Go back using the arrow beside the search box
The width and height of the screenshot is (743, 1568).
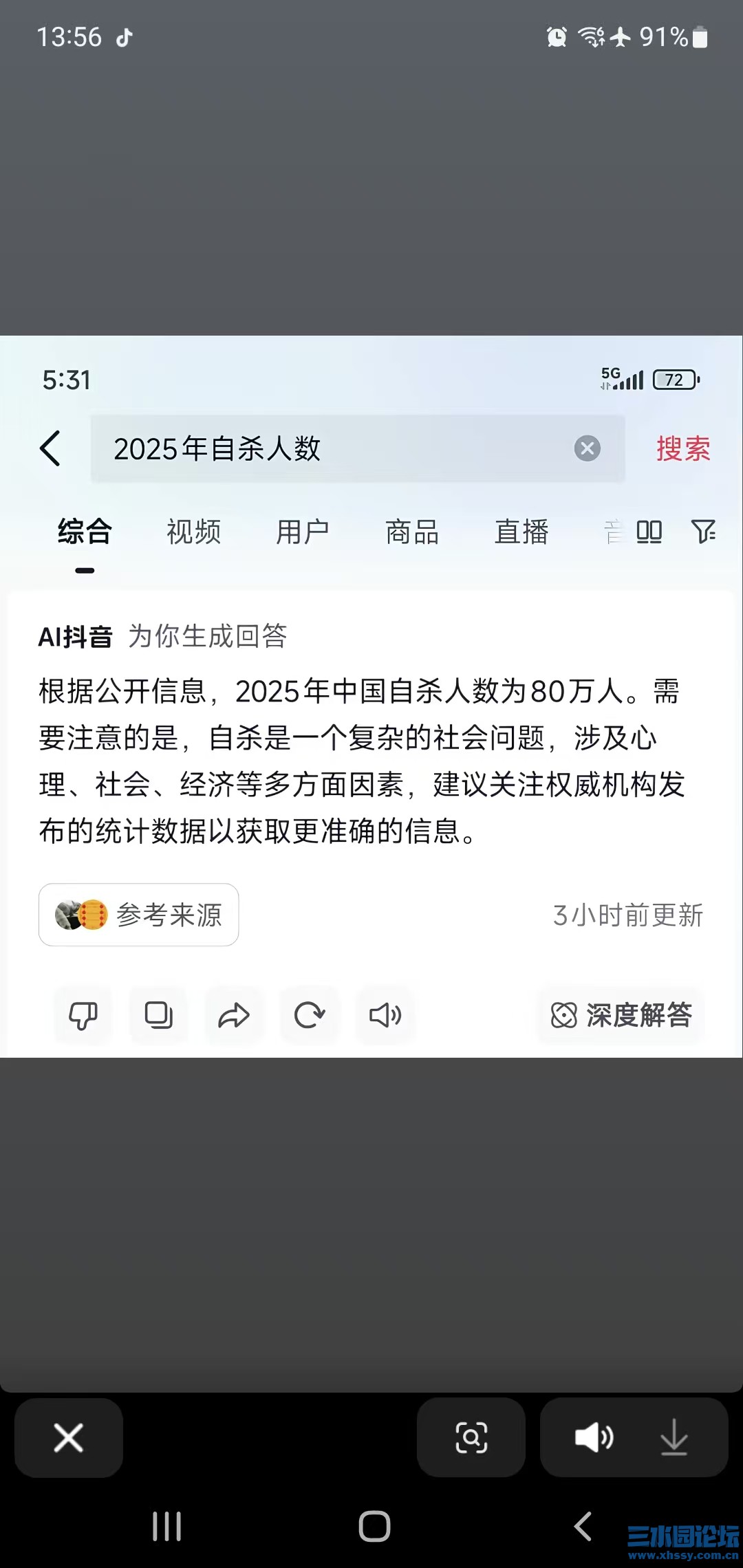coord(50,448)
